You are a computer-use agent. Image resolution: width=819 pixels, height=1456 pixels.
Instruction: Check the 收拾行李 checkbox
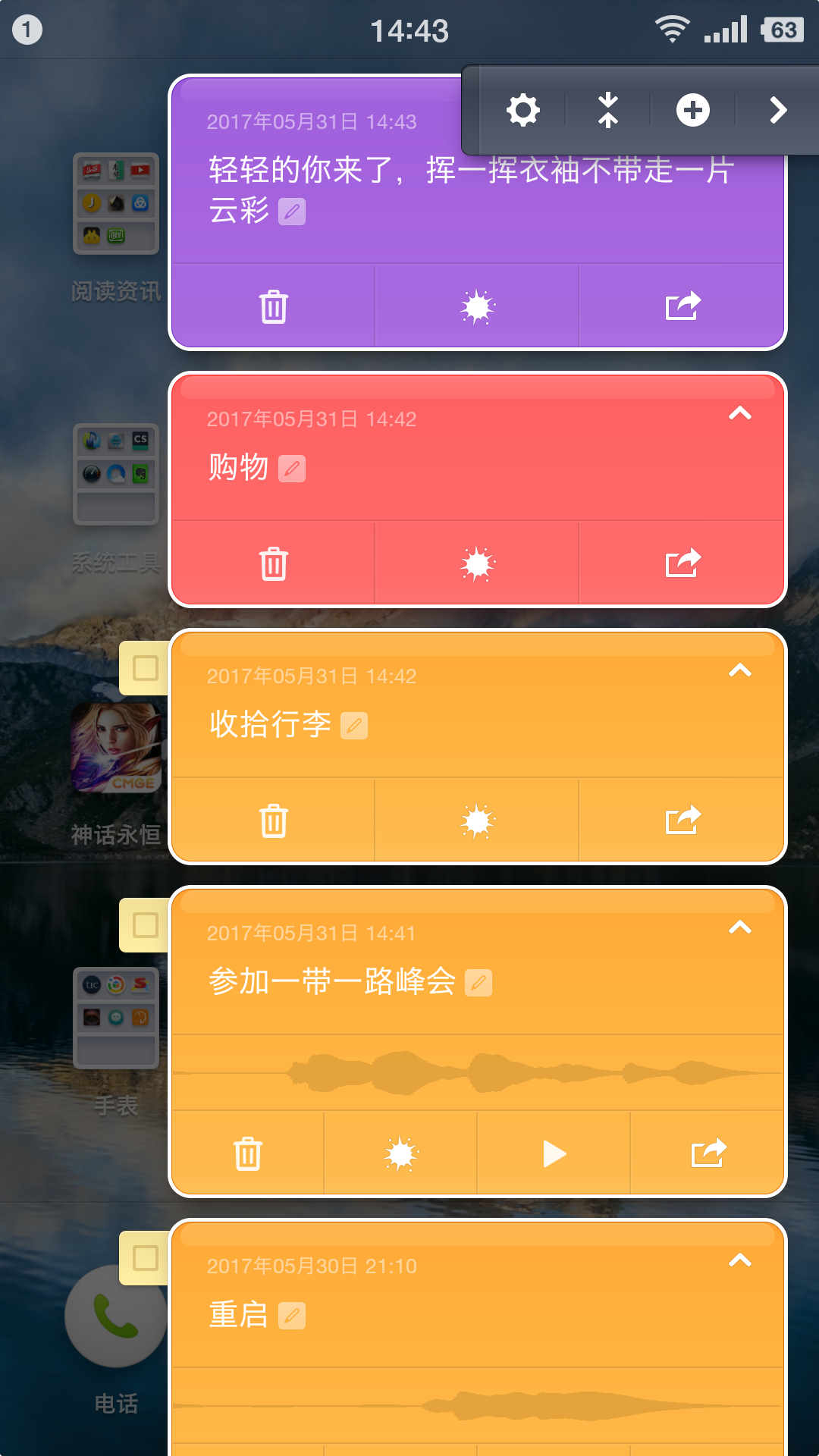tap(145, 668)
